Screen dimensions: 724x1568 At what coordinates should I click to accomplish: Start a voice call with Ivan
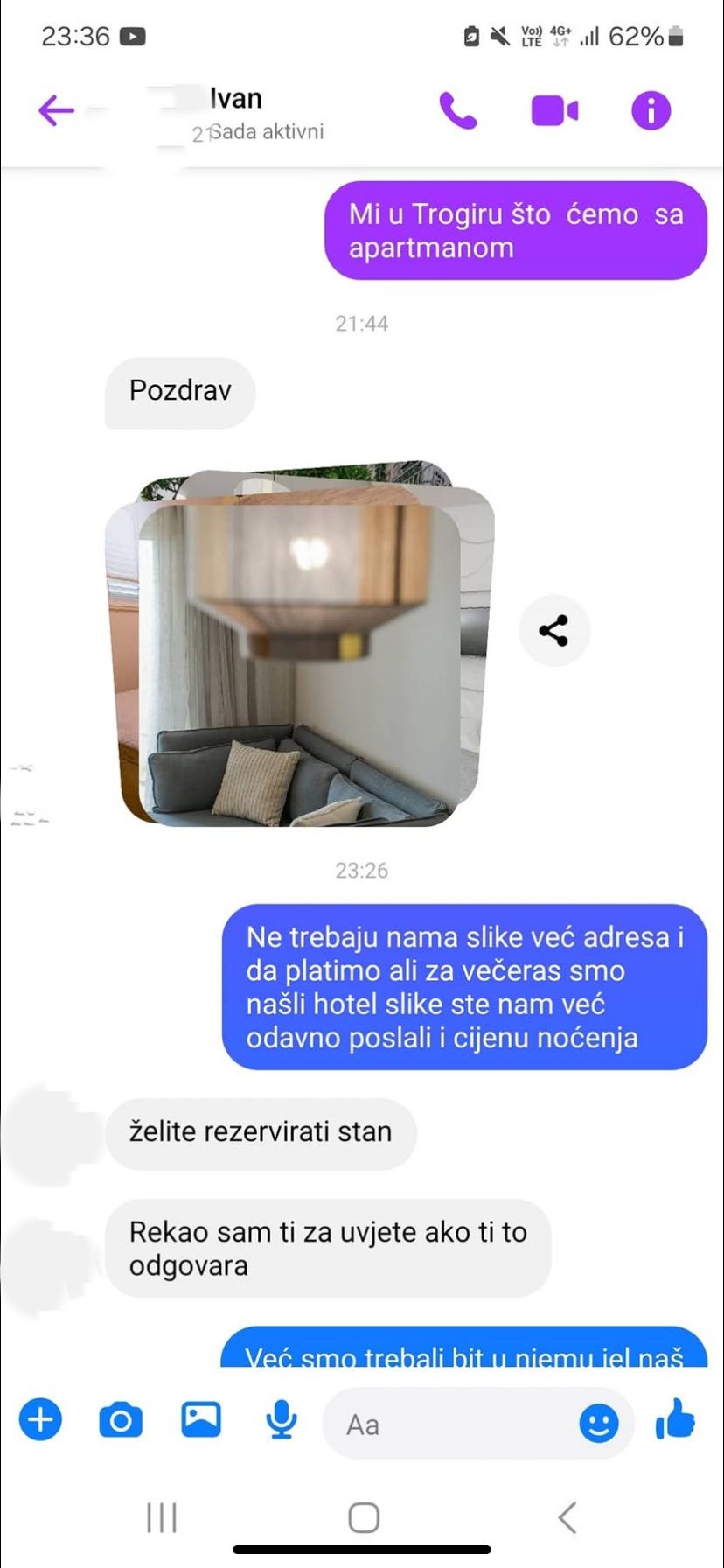[458, 111]
